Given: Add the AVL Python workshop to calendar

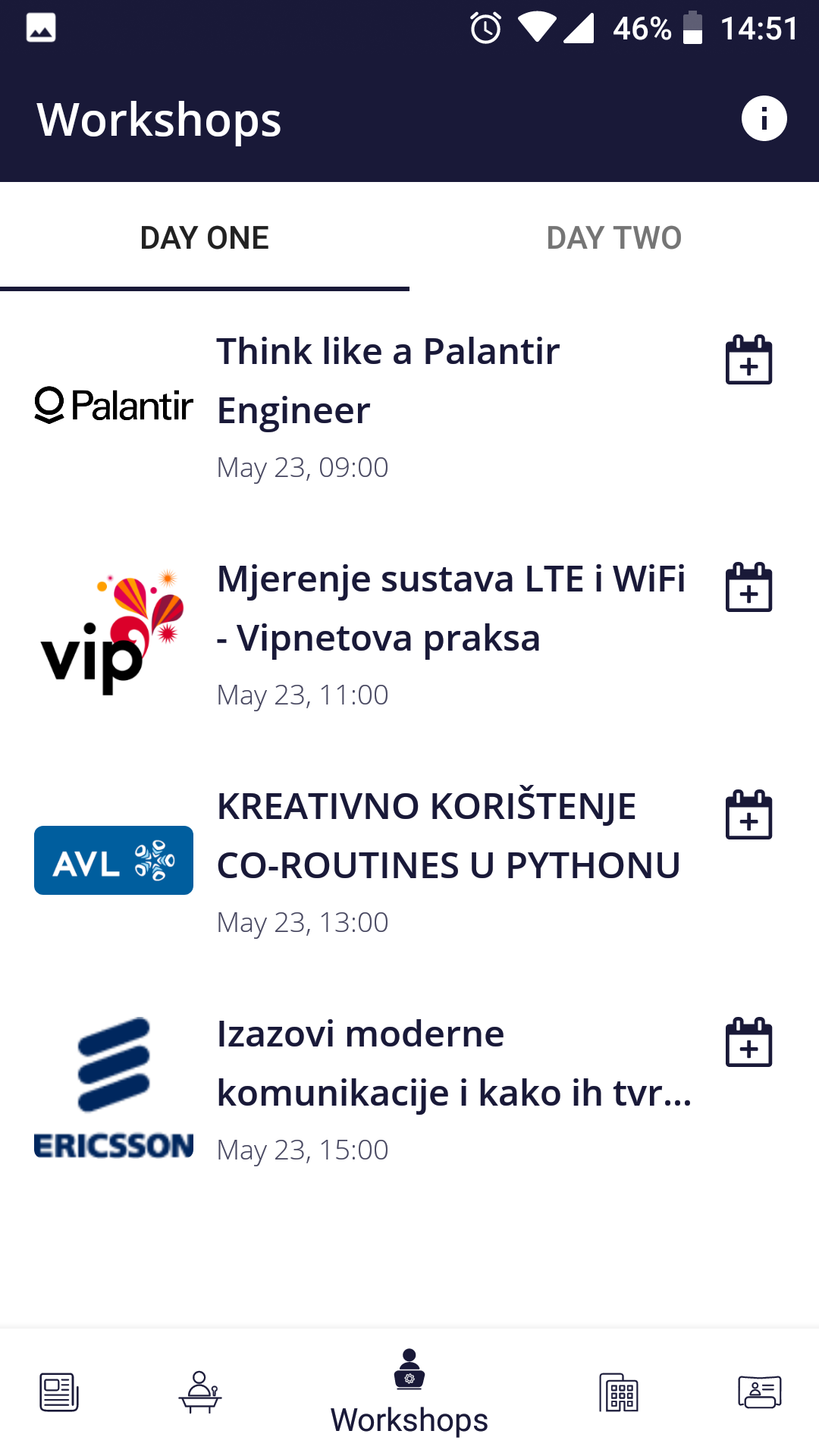Looking at the screenshot, I should coord(748,815).
